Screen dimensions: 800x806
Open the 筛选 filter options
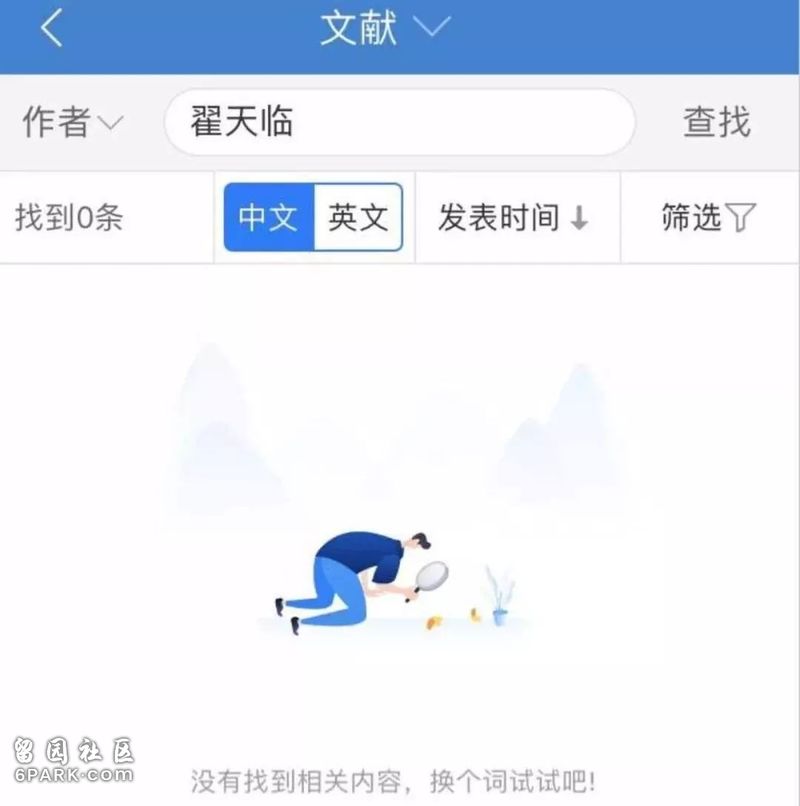708,217
